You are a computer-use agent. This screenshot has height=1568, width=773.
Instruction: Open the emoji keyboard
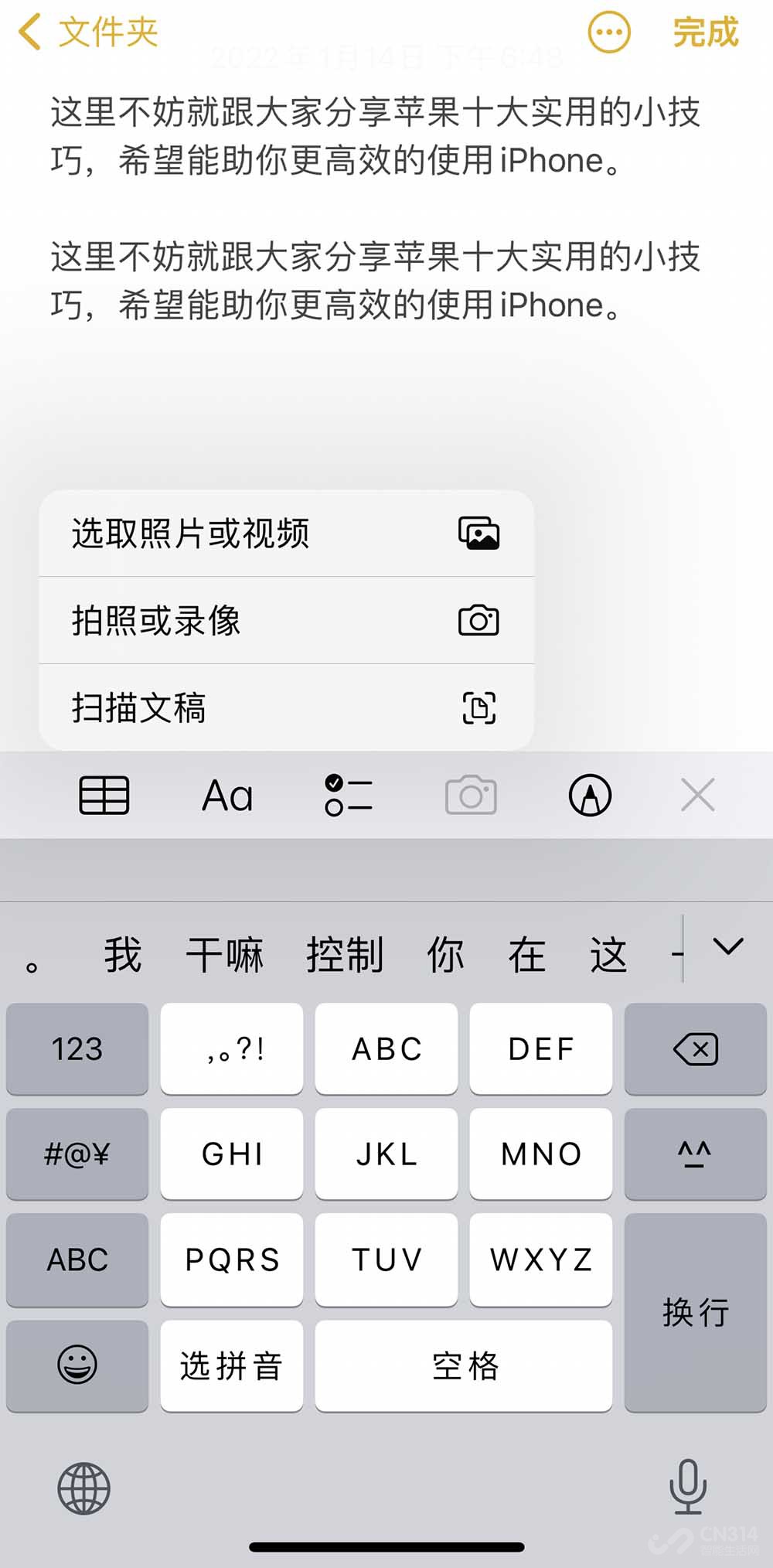76,1365
